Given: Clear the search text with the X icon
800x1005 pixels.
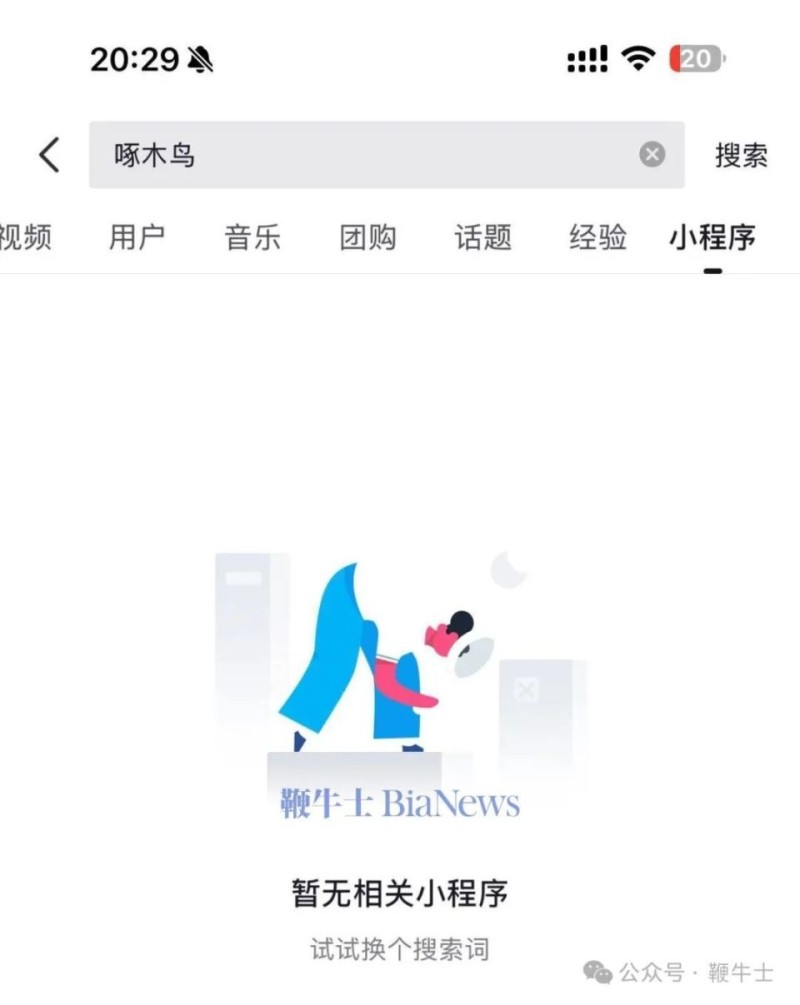Looking at the screenshot, I should point(652,153).
